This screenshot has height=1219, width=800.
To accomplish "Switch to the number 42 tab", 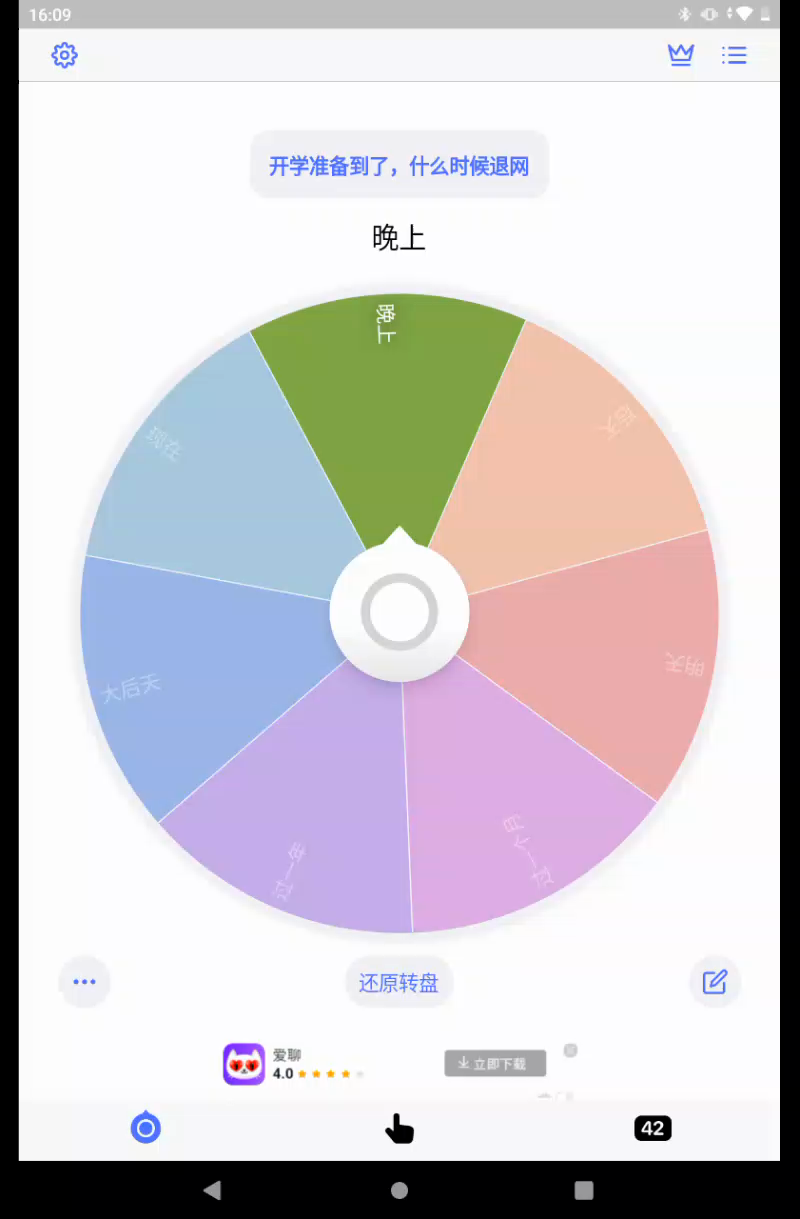I will pos(652,1128).
